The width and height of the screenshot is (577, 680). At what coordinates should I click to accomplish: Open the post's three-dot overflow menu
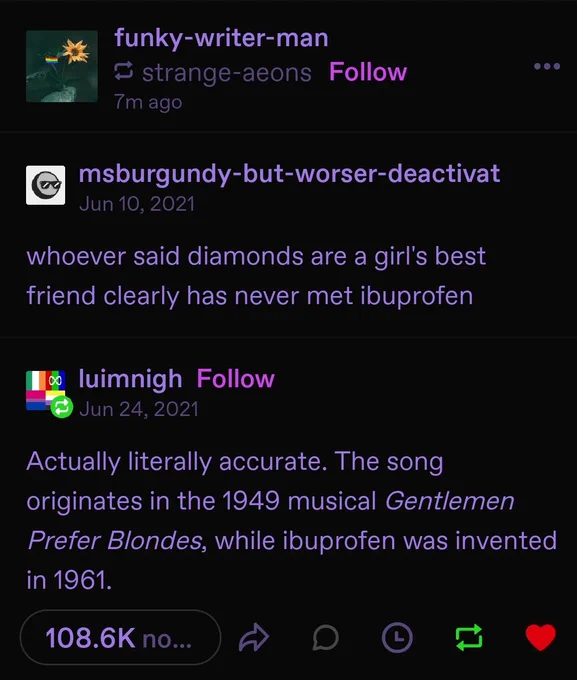[x=547, y=66]
